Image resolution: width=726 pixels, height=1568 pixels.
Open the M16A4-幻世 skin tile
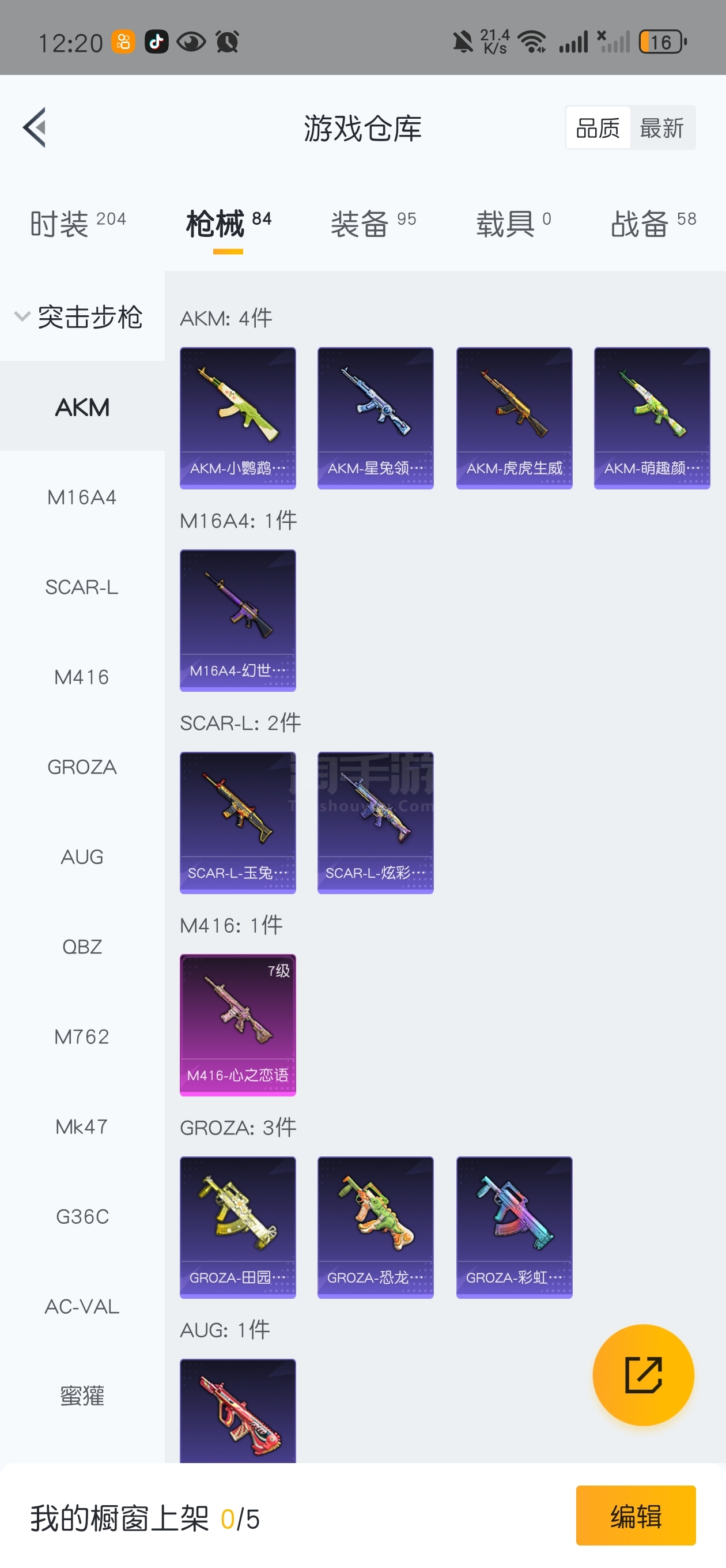pos(238,620)
